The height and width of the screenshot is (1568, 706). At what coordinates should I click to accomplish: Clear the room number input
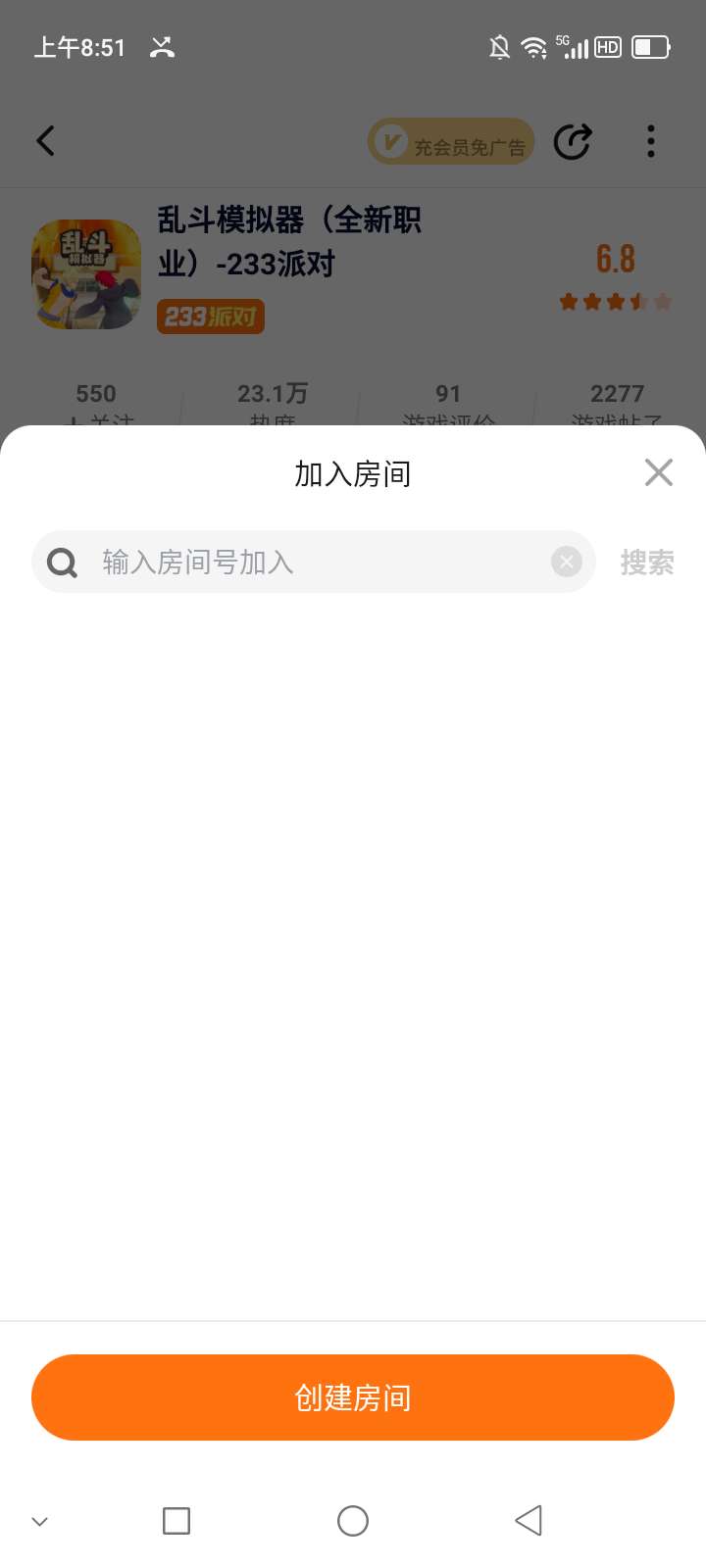coord(566,562)
